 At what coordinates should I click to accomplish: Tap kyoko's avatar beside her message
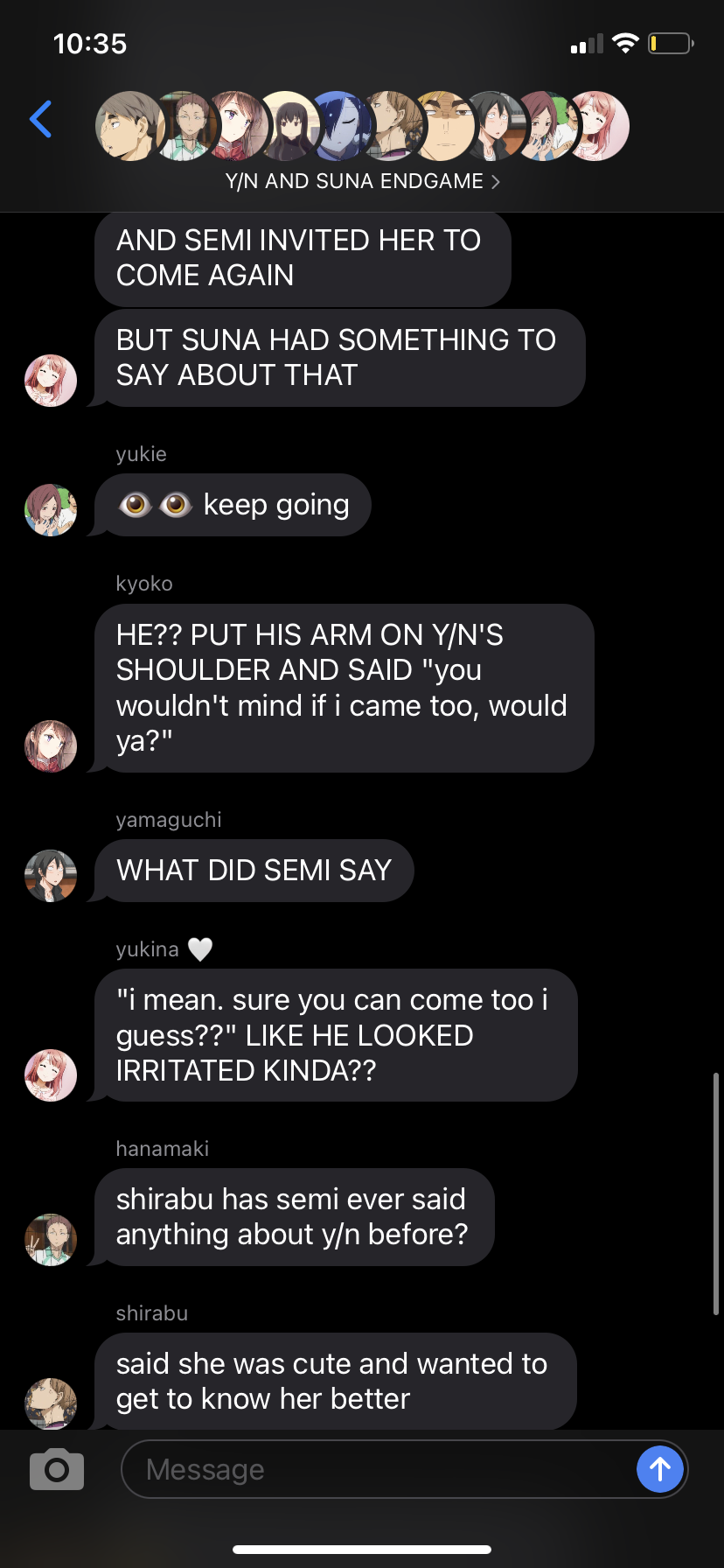pos(51,746)
